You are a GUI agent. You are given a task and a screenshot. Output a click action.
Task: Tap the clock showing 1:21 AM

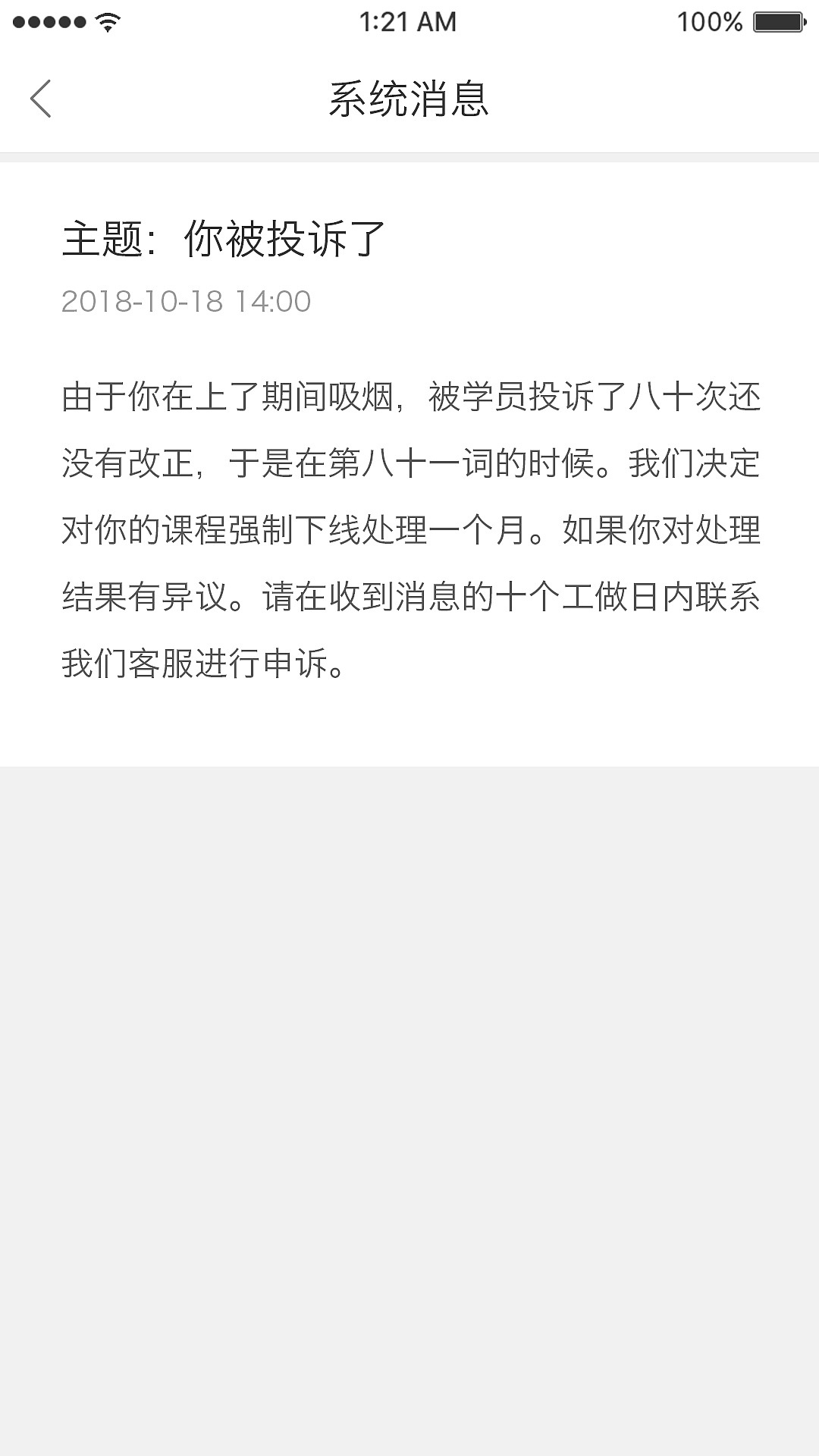(x=407, y=21)
